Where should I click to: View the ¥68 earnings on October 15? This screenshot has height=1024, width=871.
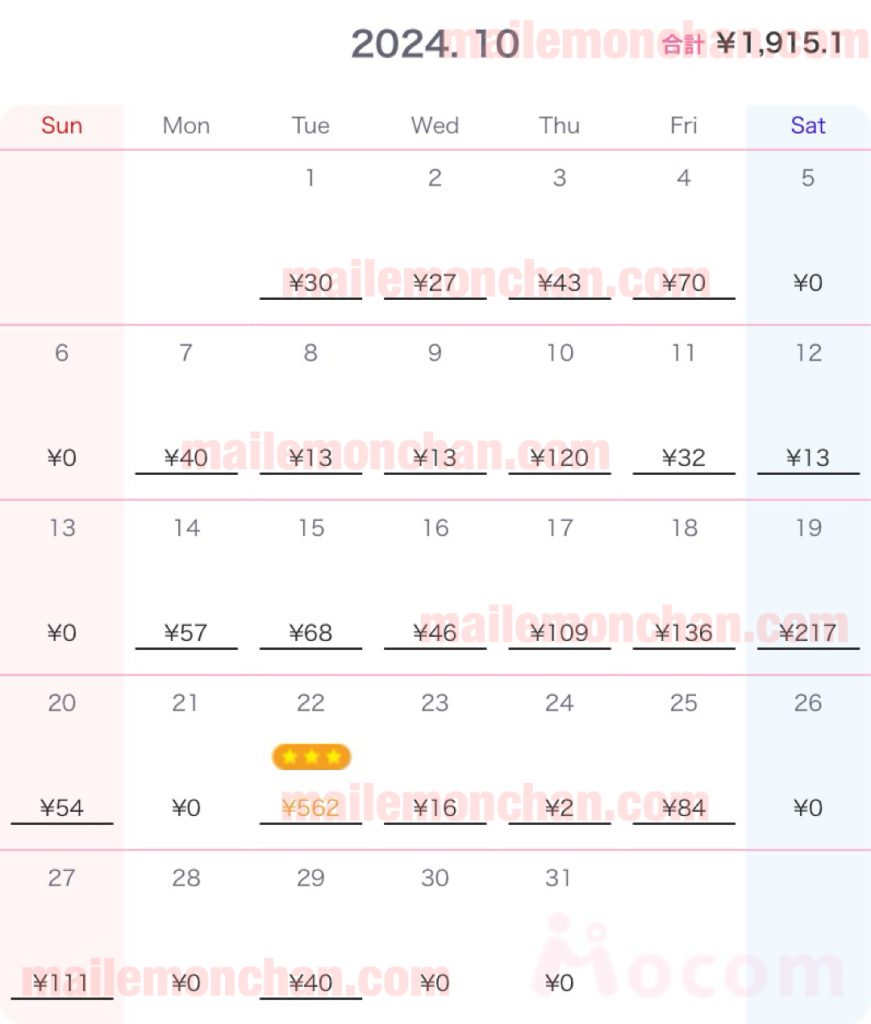click(x=310, y=633)
